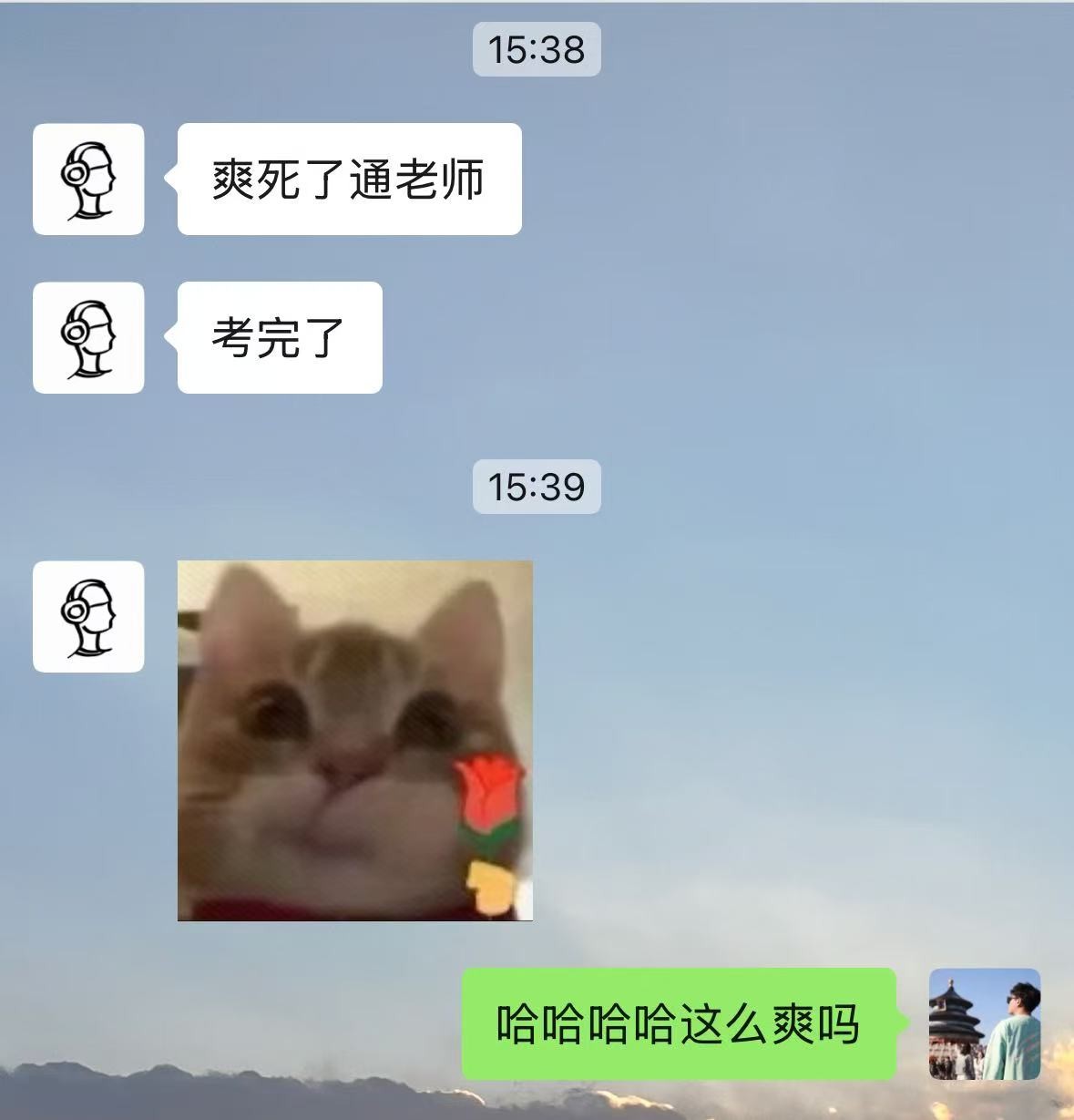
Task: View profile from avatar beside the cat sticker
Action: 88,617
